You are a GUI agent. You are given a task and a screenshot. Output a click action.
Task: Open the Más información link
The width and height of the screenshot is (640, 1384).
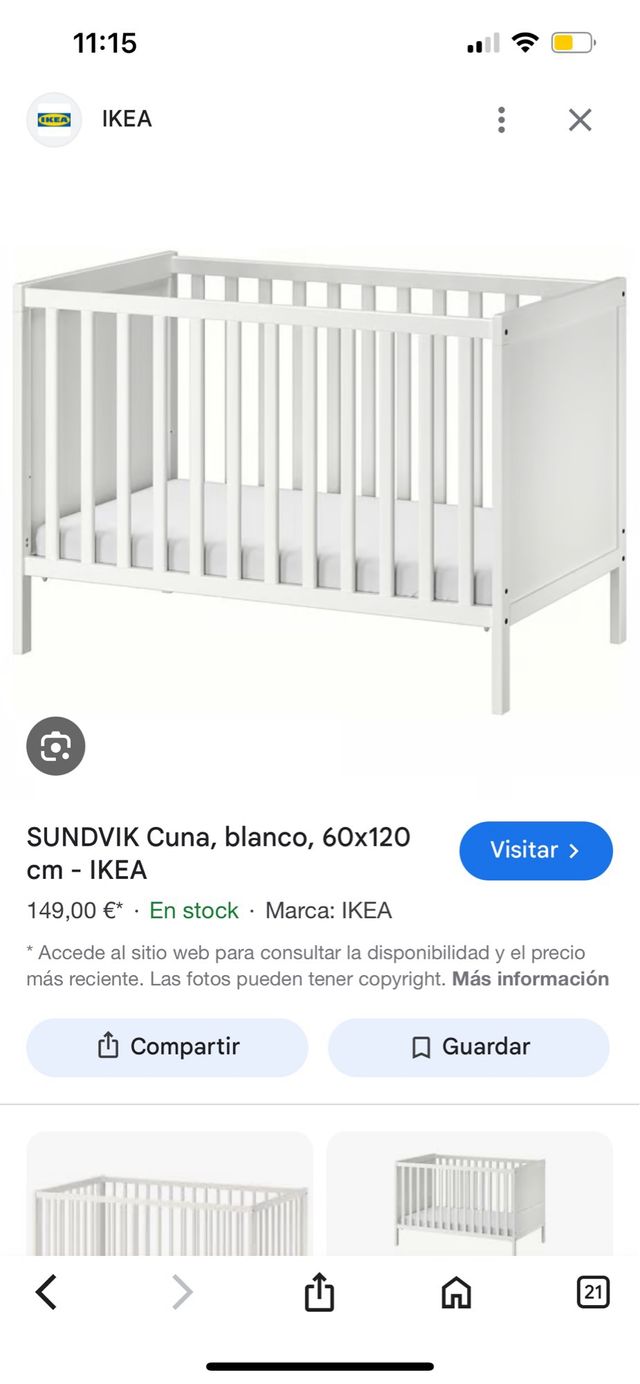click(530, 979)
